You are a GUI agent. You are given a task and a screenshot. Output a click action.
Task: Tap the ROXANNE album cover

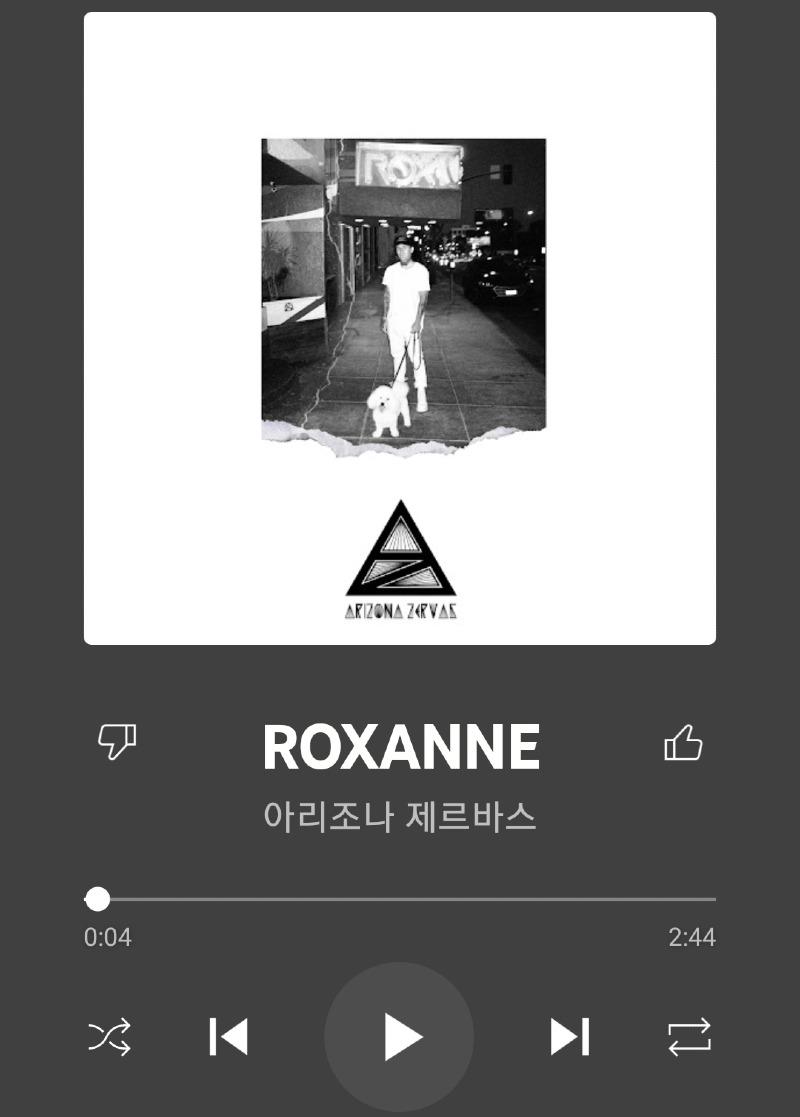coord(400,328)
